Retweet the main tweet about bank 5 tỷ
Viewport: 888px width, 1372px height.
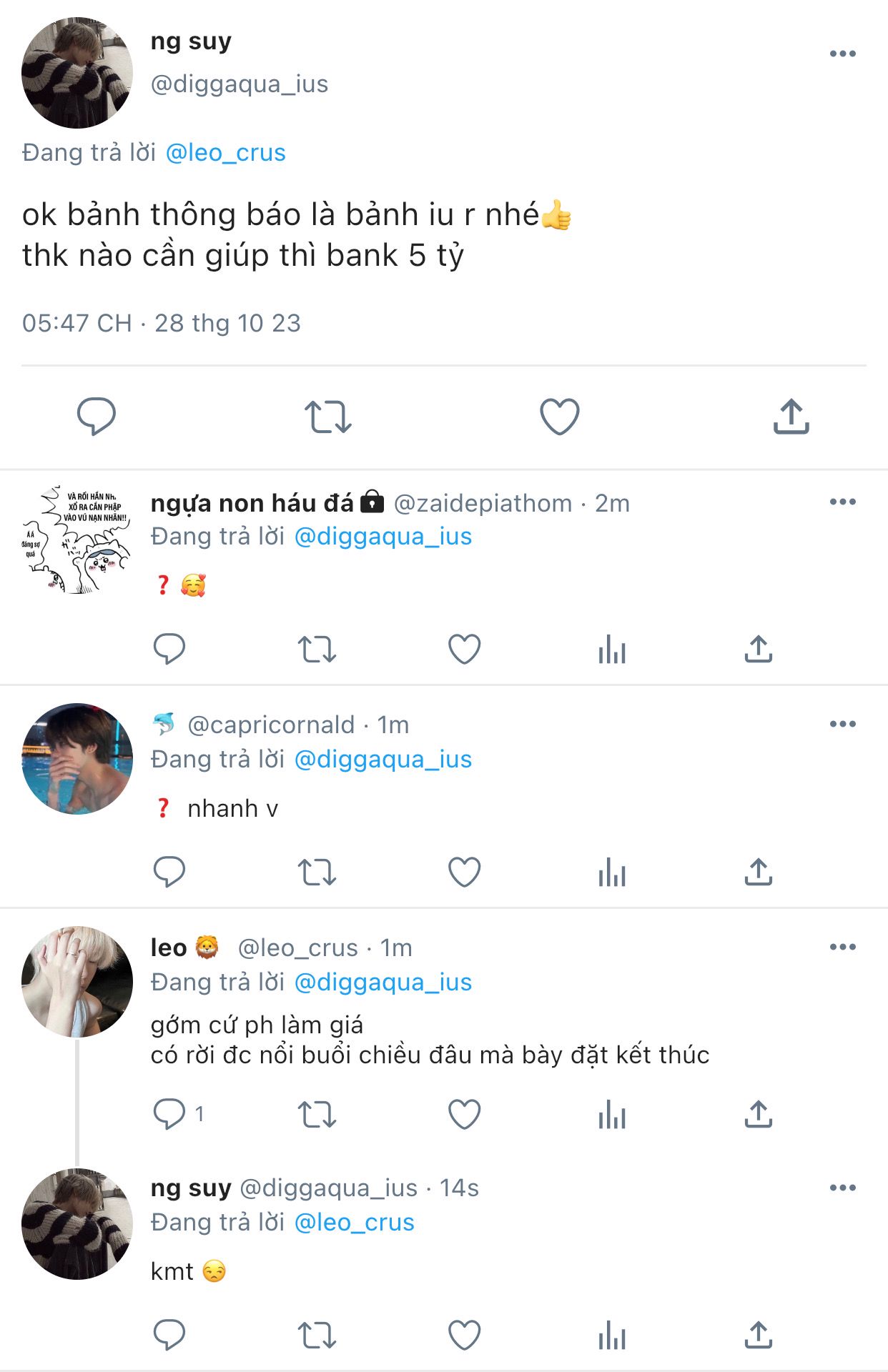pyautogui.click(x=328, y=417)
